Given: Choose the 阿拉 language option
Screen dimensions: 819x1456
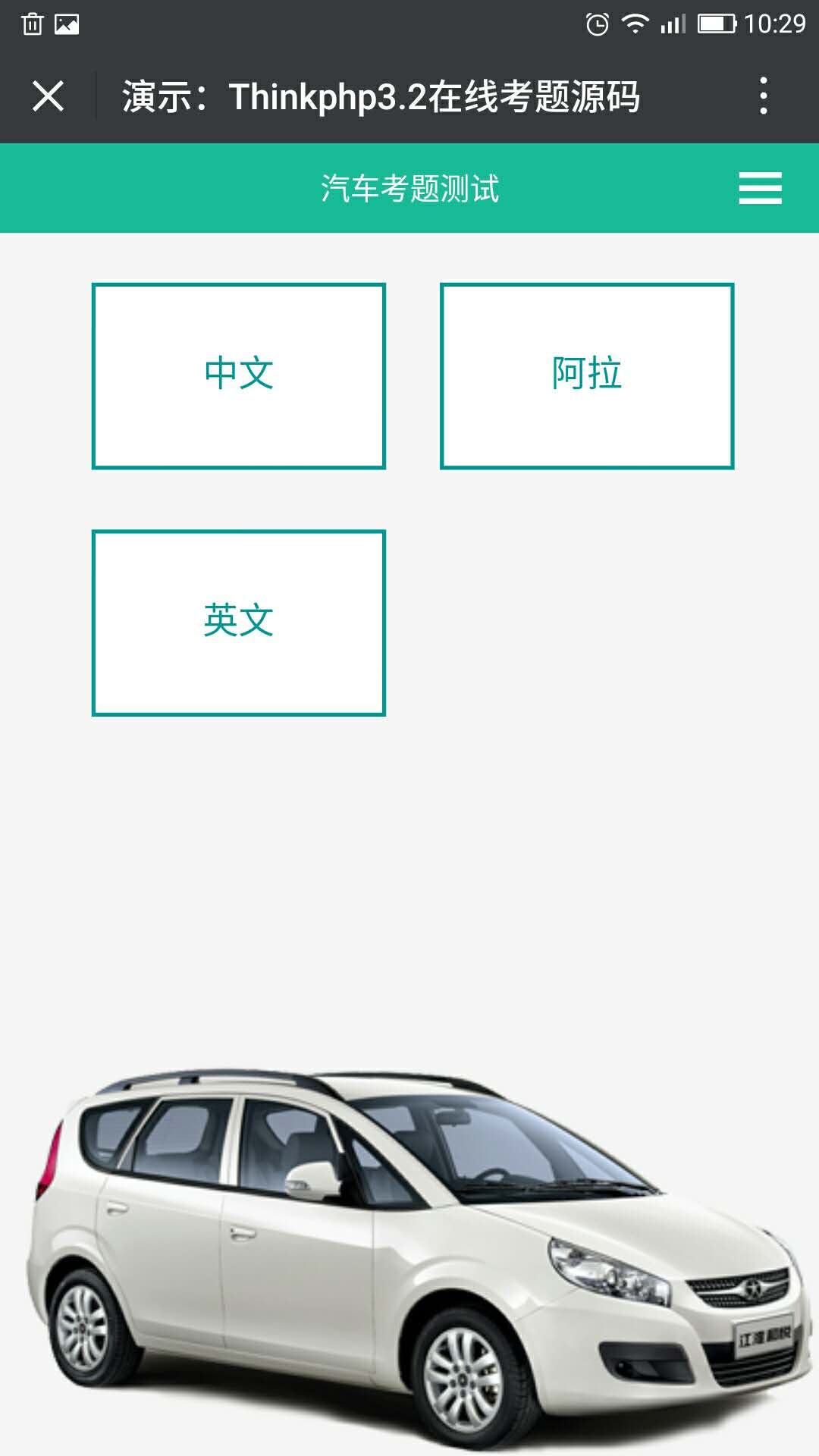Looking at the screenshot, I should [587, 376].
